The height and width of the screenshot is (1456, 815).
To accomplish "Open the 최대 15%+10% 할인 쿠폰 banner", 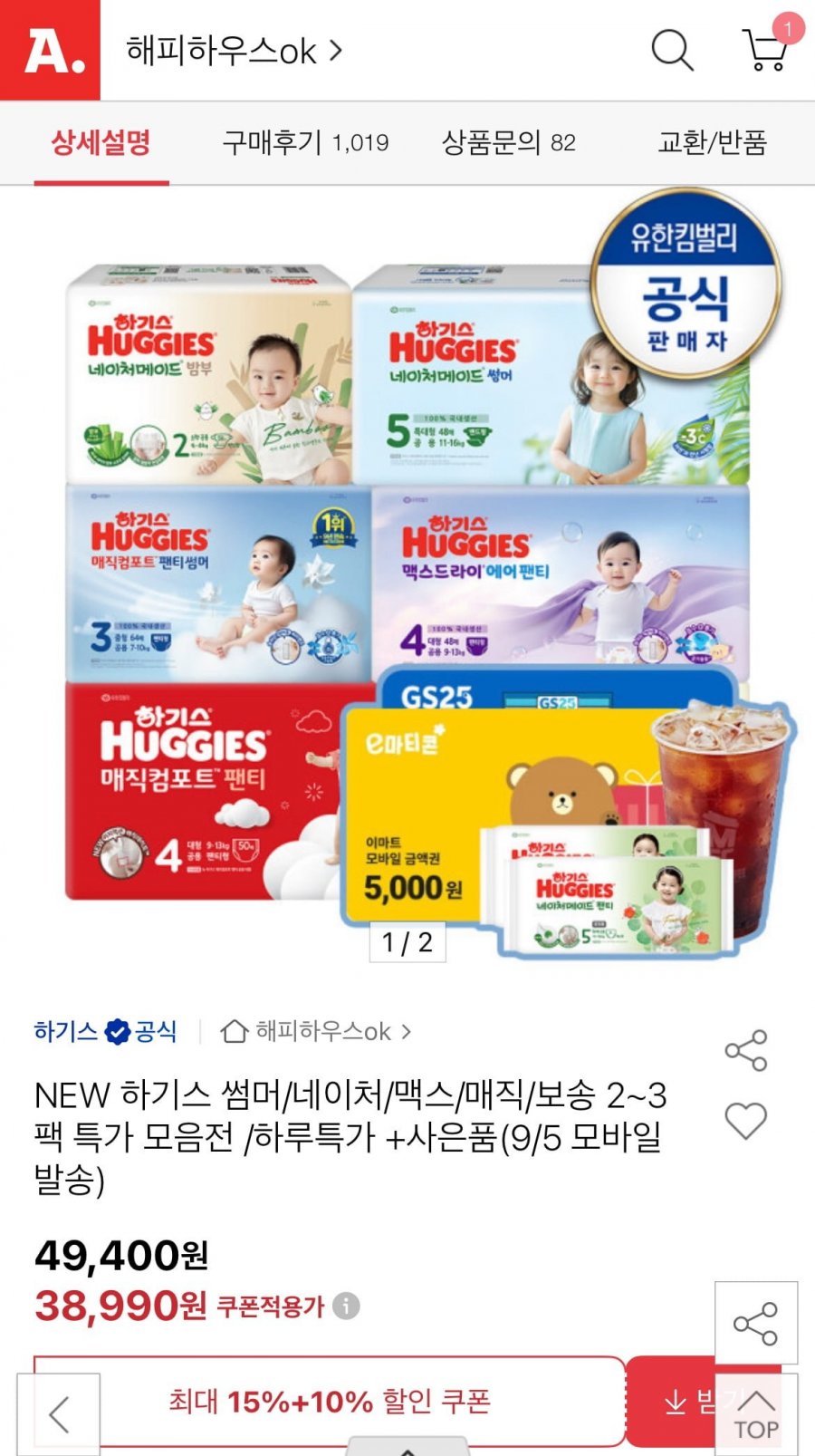I will [x=330, y=1402].
